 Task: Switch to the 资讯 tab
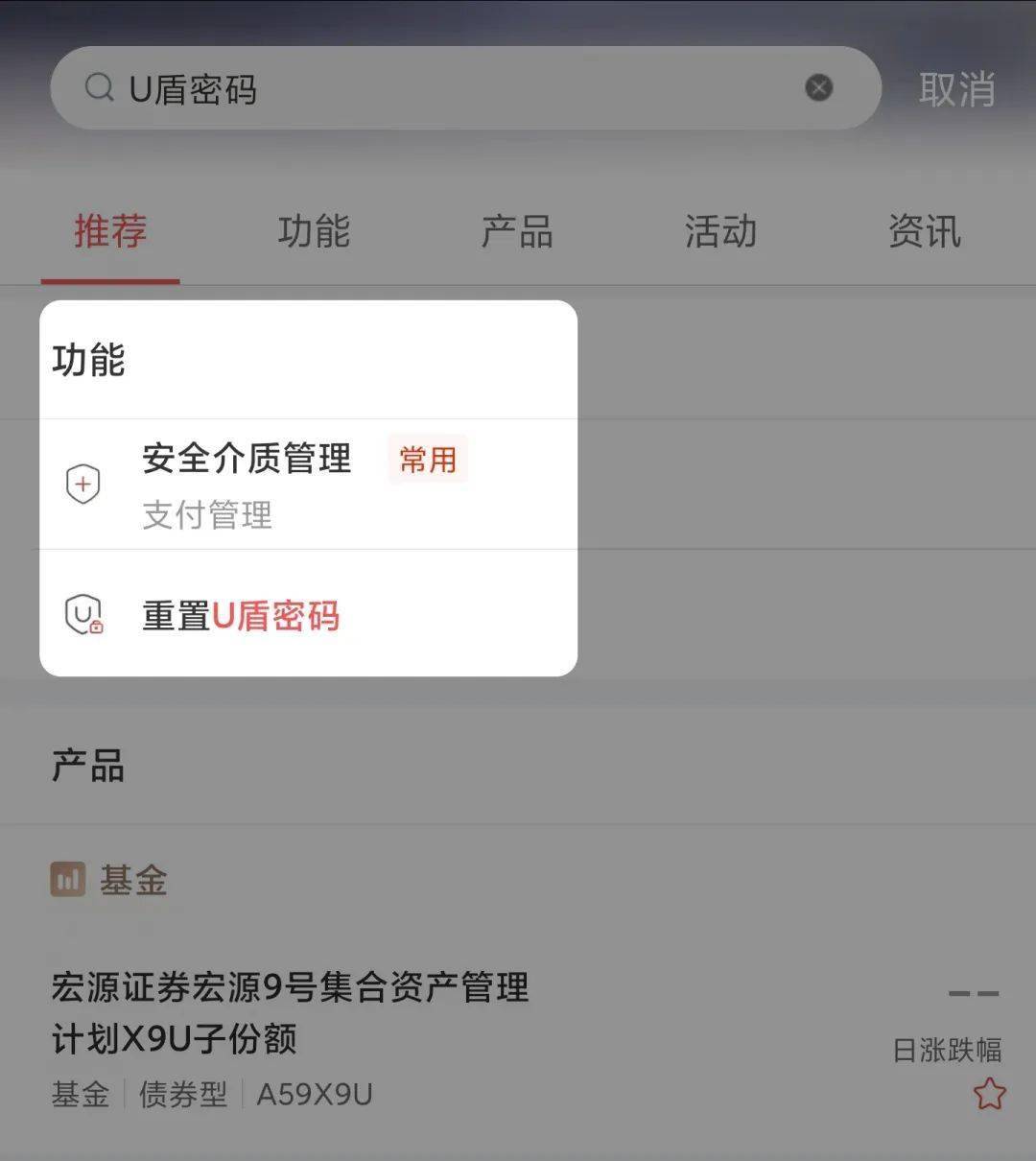(924, 232)
